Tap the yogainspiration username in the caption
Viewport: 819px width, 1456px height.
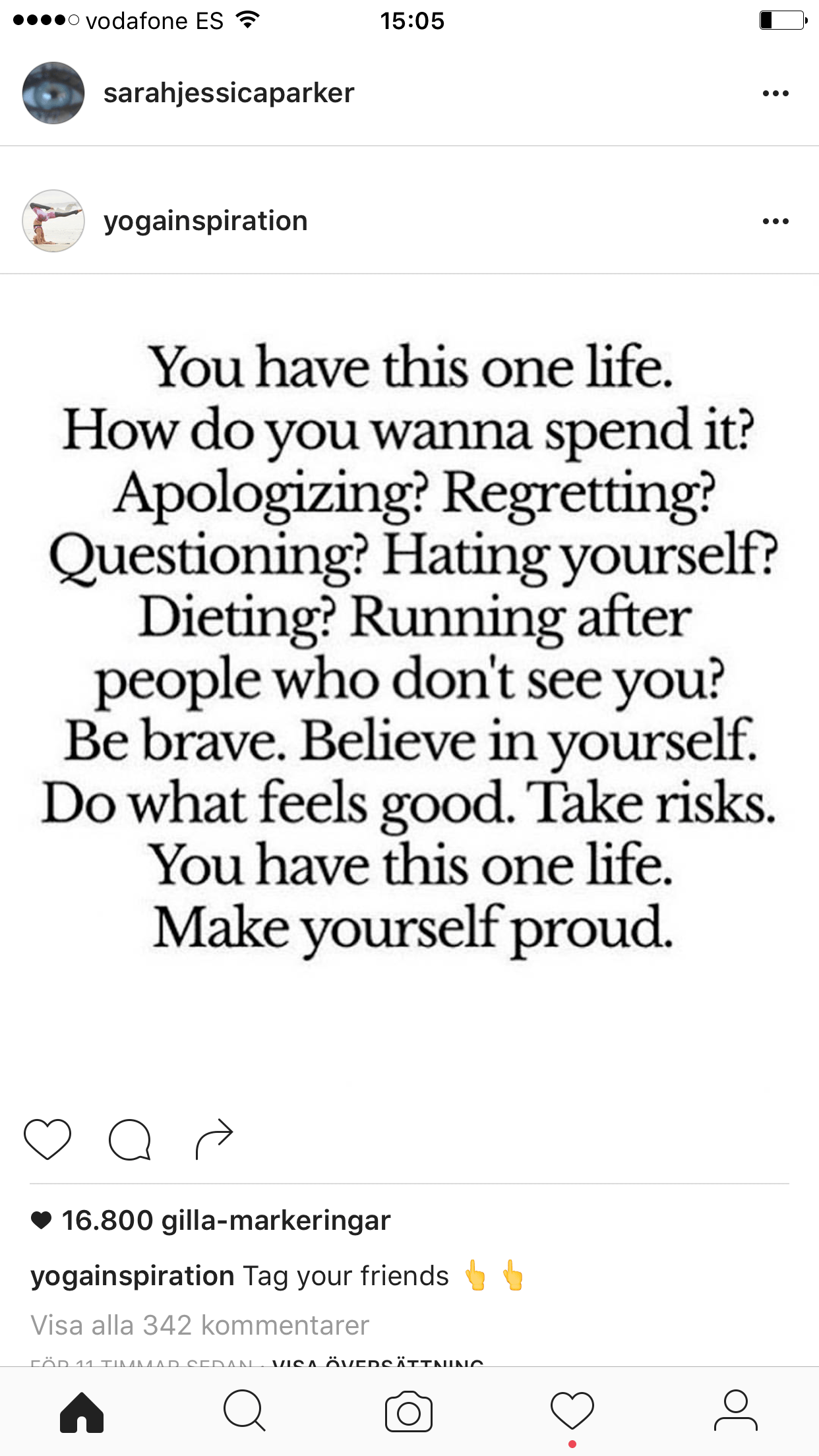point(133,1276)
